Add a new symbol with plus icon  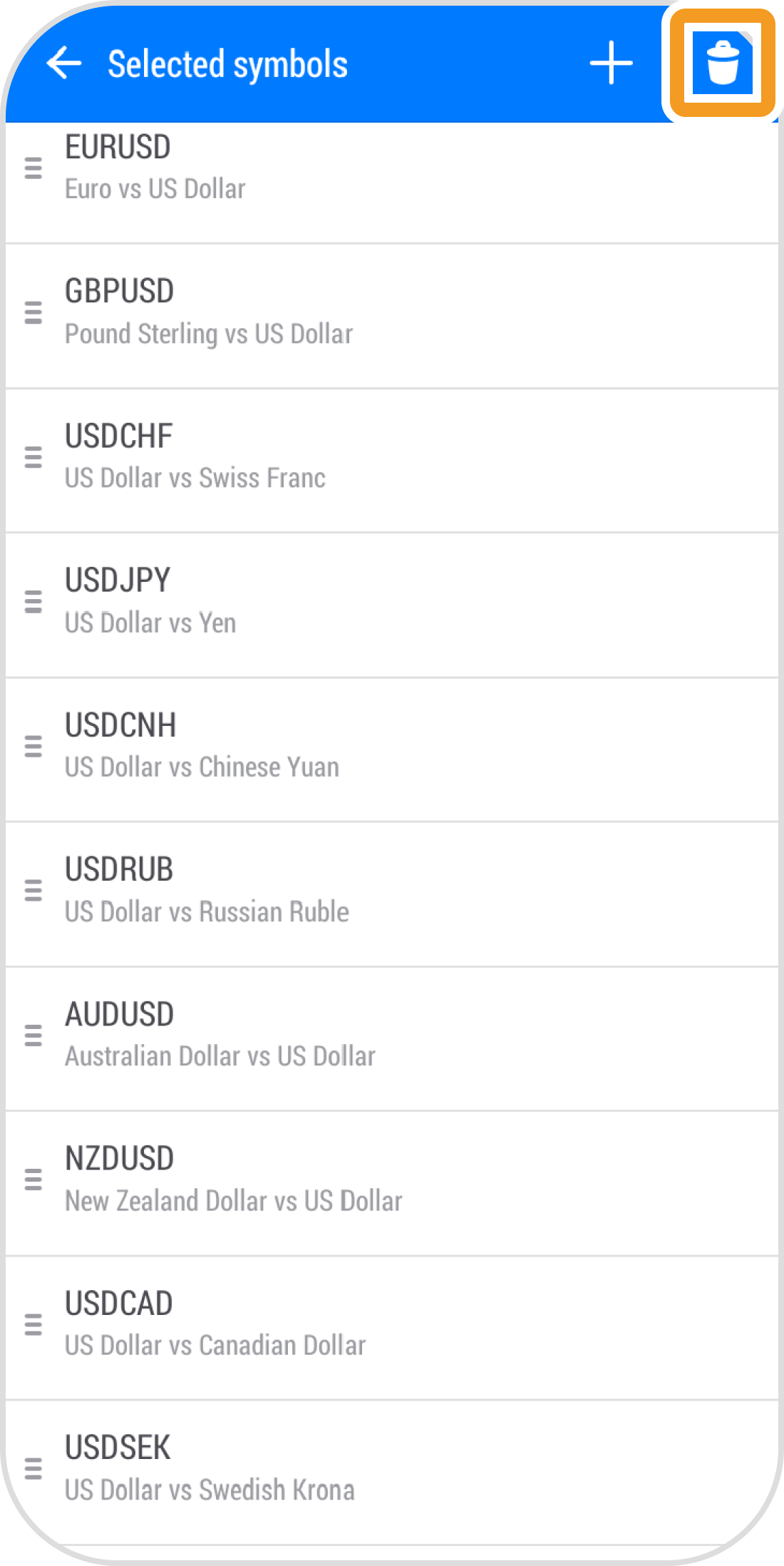tap(611, 63)
